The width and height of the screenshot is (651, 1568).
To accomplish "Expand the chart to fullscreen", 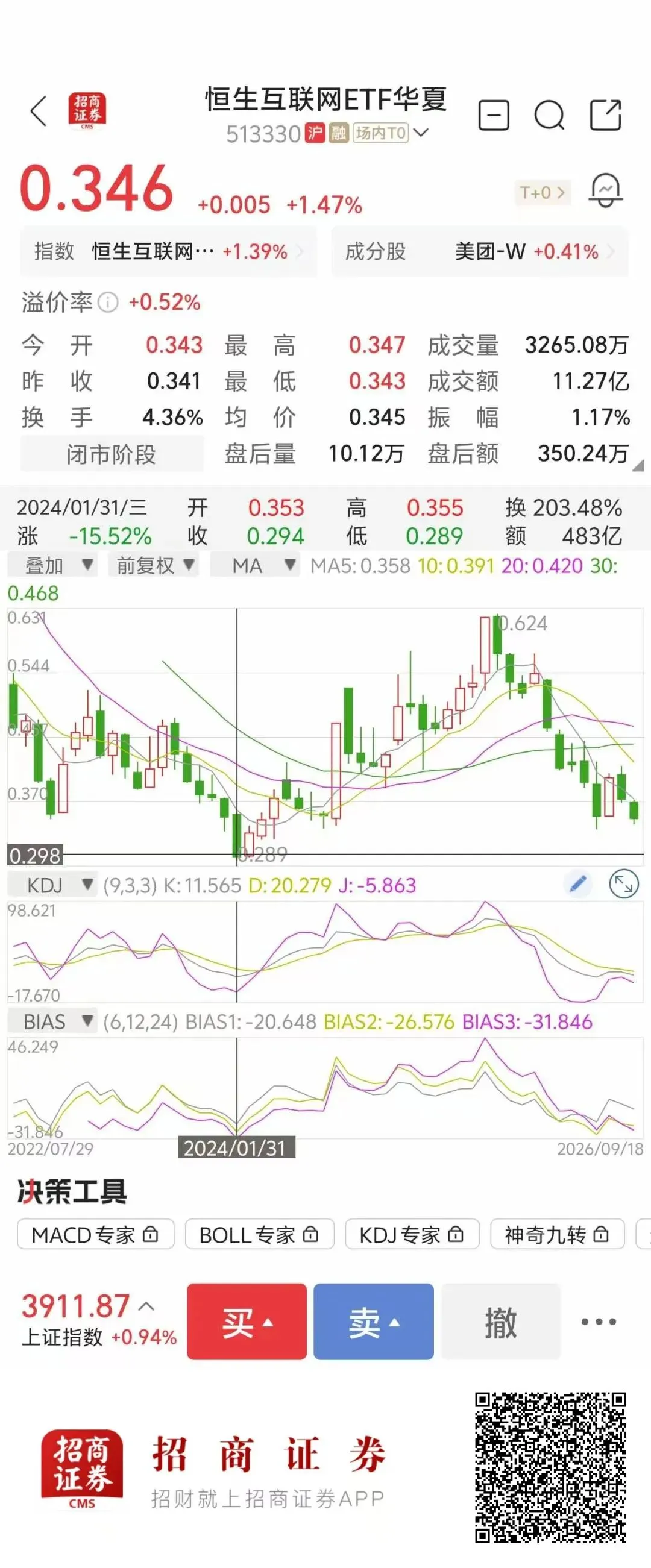I will coord(624,884).
